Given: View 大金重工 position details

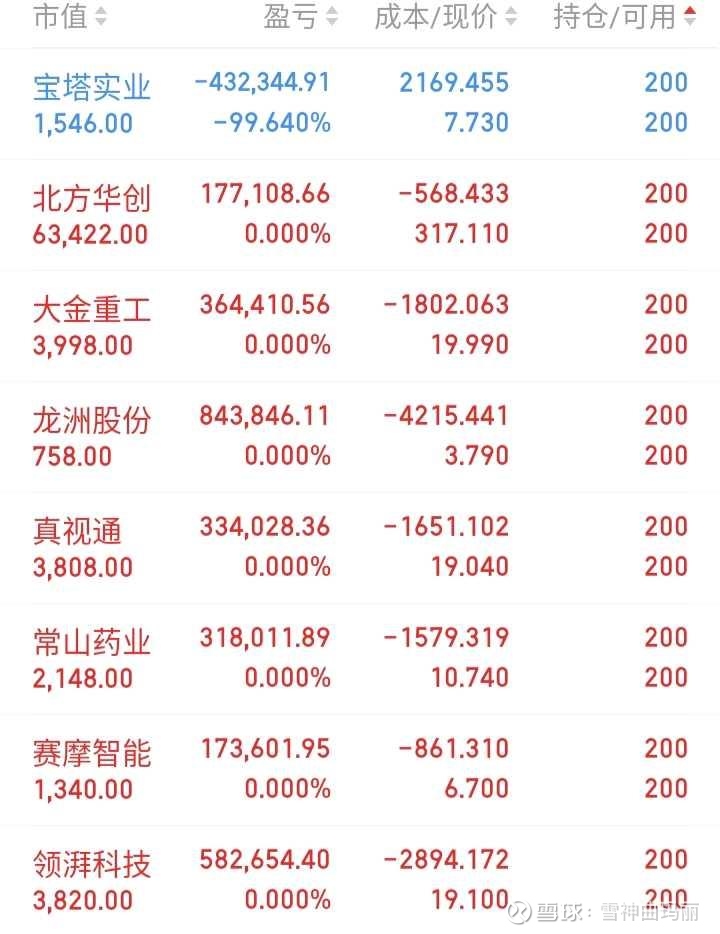Looking at the screenshot, I should pyautogui.click(x=360, y=326).
